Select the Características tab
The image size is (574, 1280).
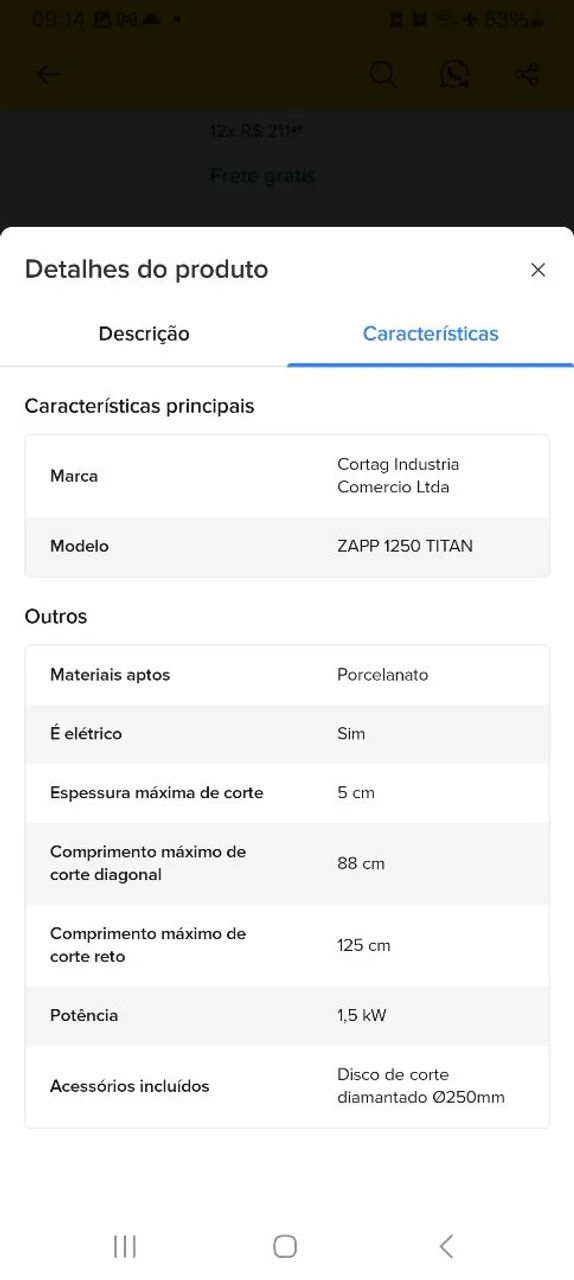point(430,334)
